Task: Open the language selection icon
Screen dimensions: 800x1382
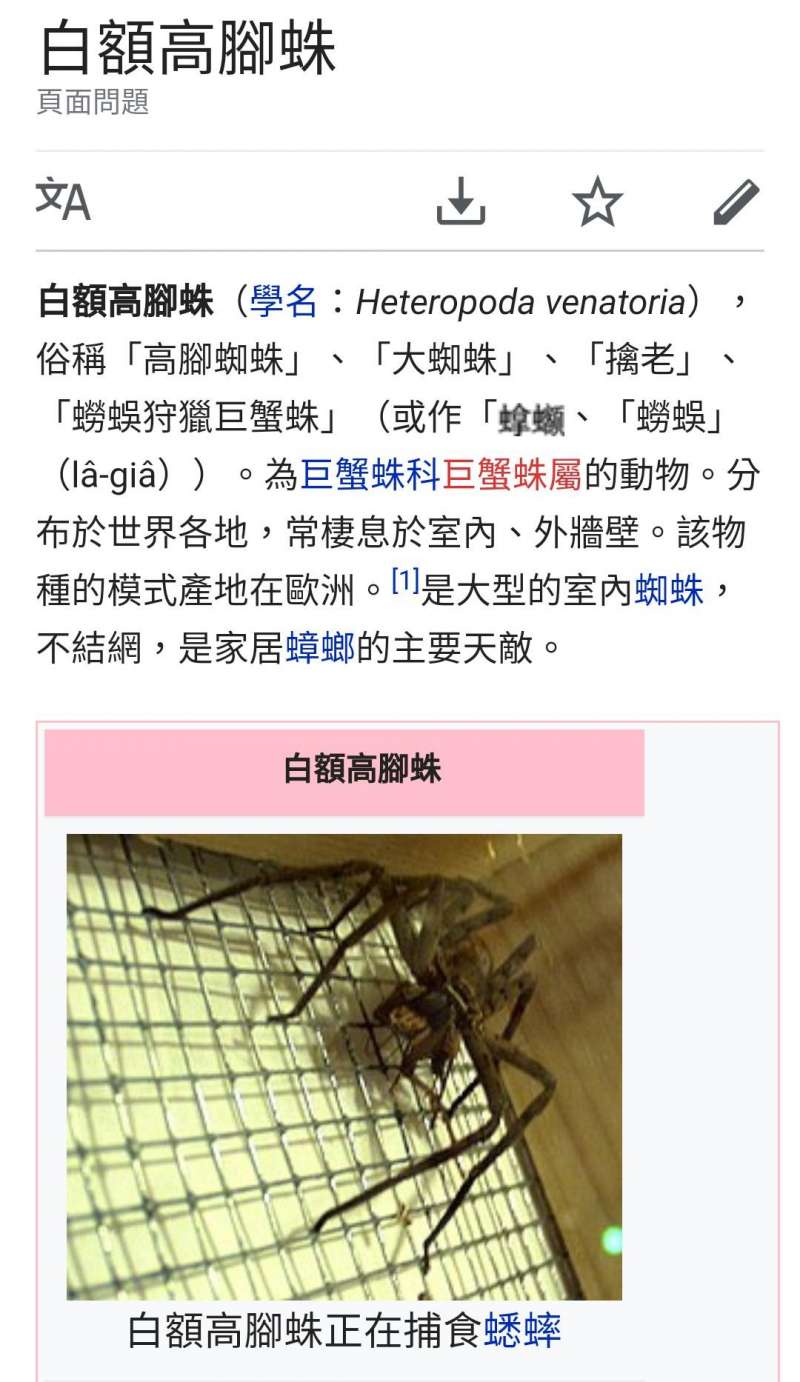Action: (63, 200)
